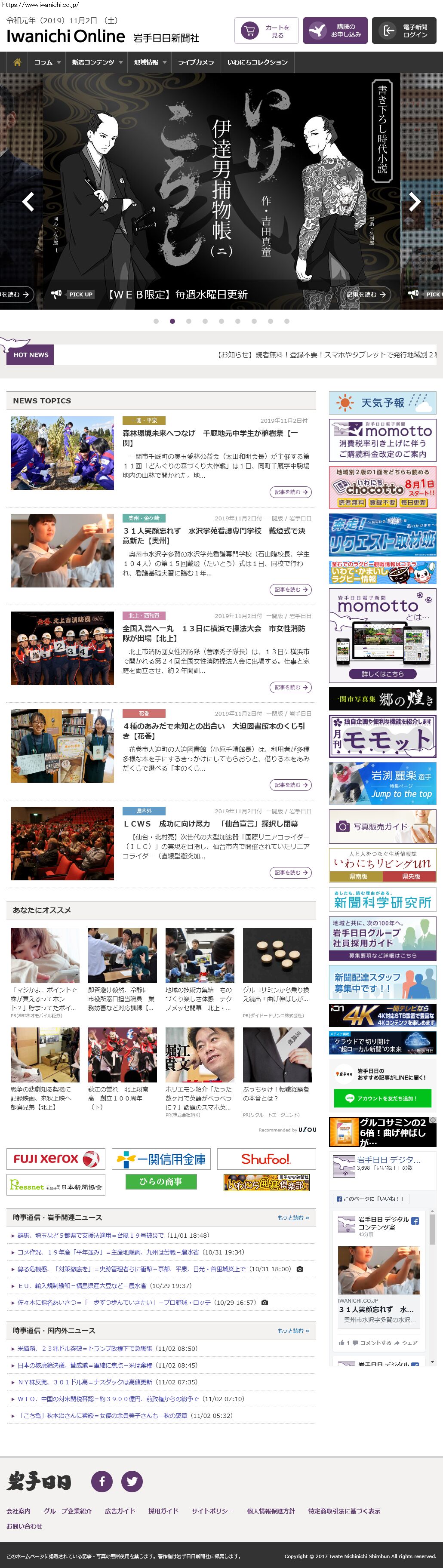Open the ライブカメラ page
The width and height of the screenshot is (443, 1568).
point(195,62)
